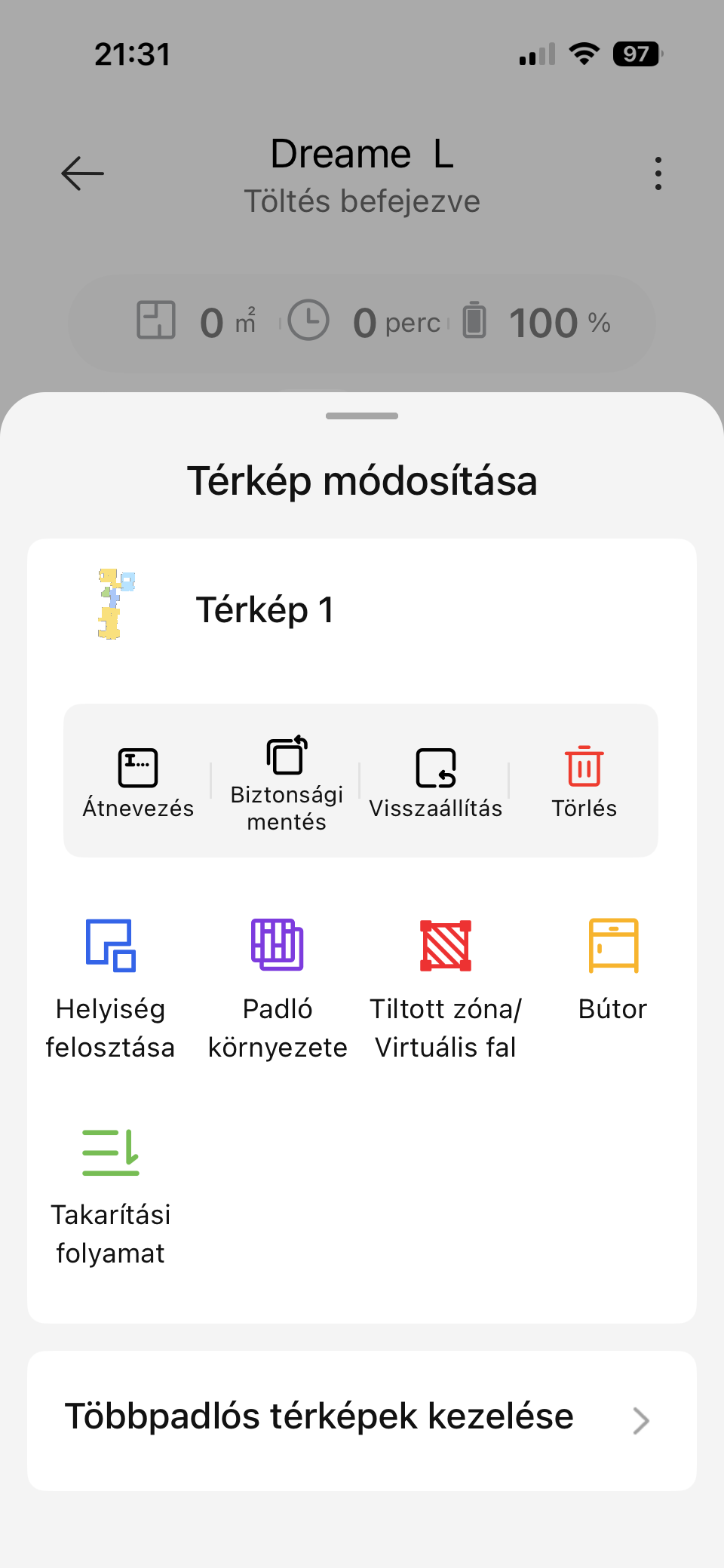Image resolution: width=724 pixels, height=1568 pixels.
Task: Select Visszaállítás to restore the map
Action: (x=435, y=782)
